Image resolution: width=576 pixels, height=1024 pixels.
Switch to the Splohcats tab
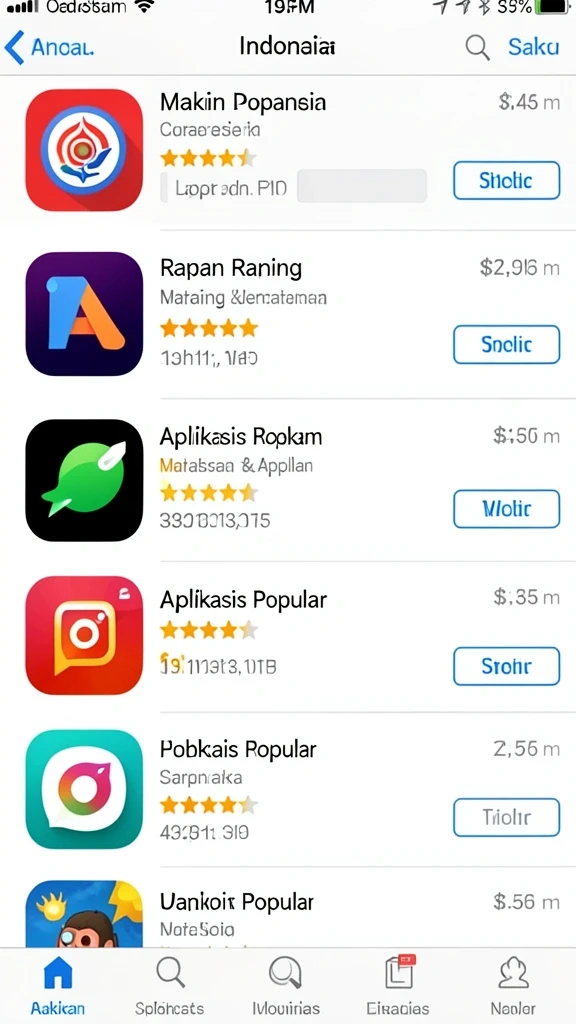(170, 985)
